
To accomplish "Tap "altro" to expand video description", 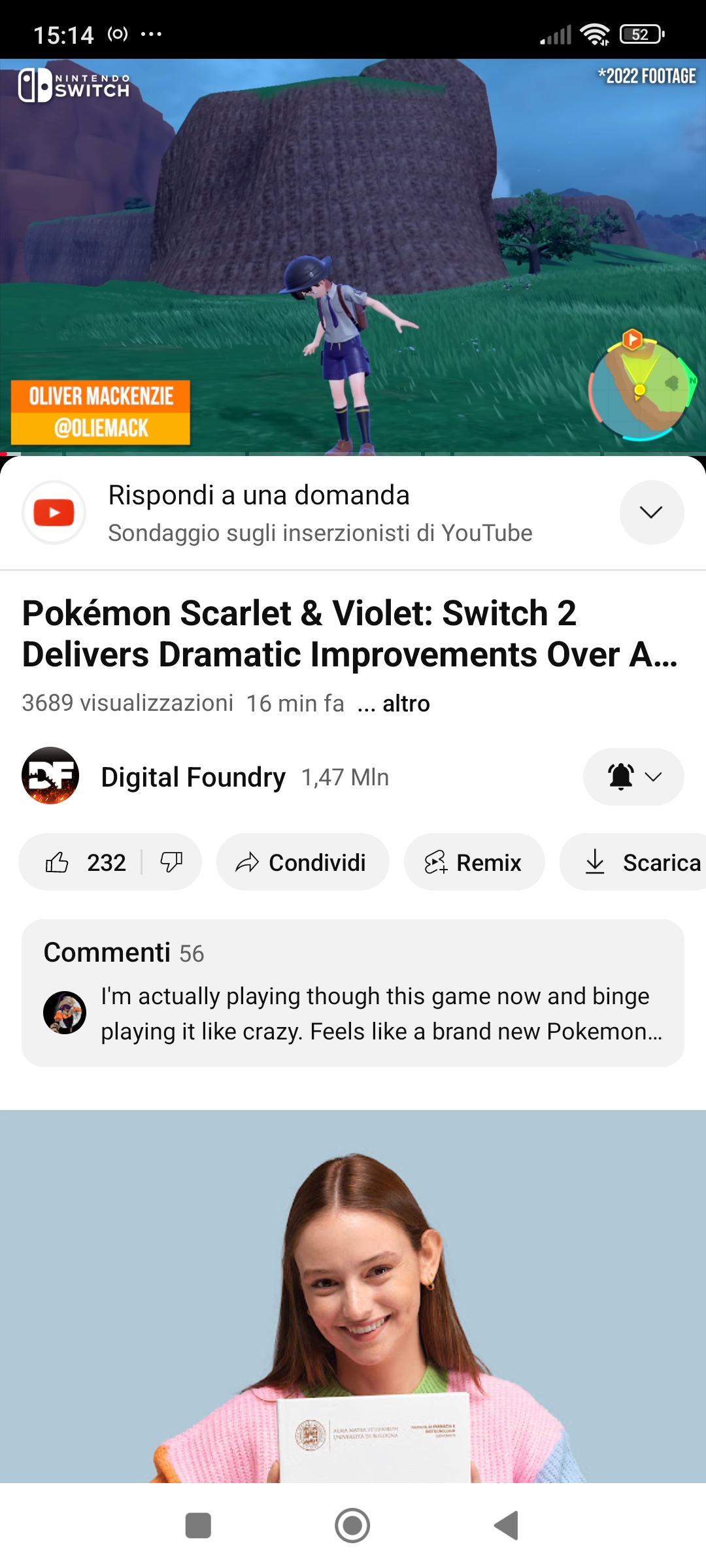I will [406, 704].
